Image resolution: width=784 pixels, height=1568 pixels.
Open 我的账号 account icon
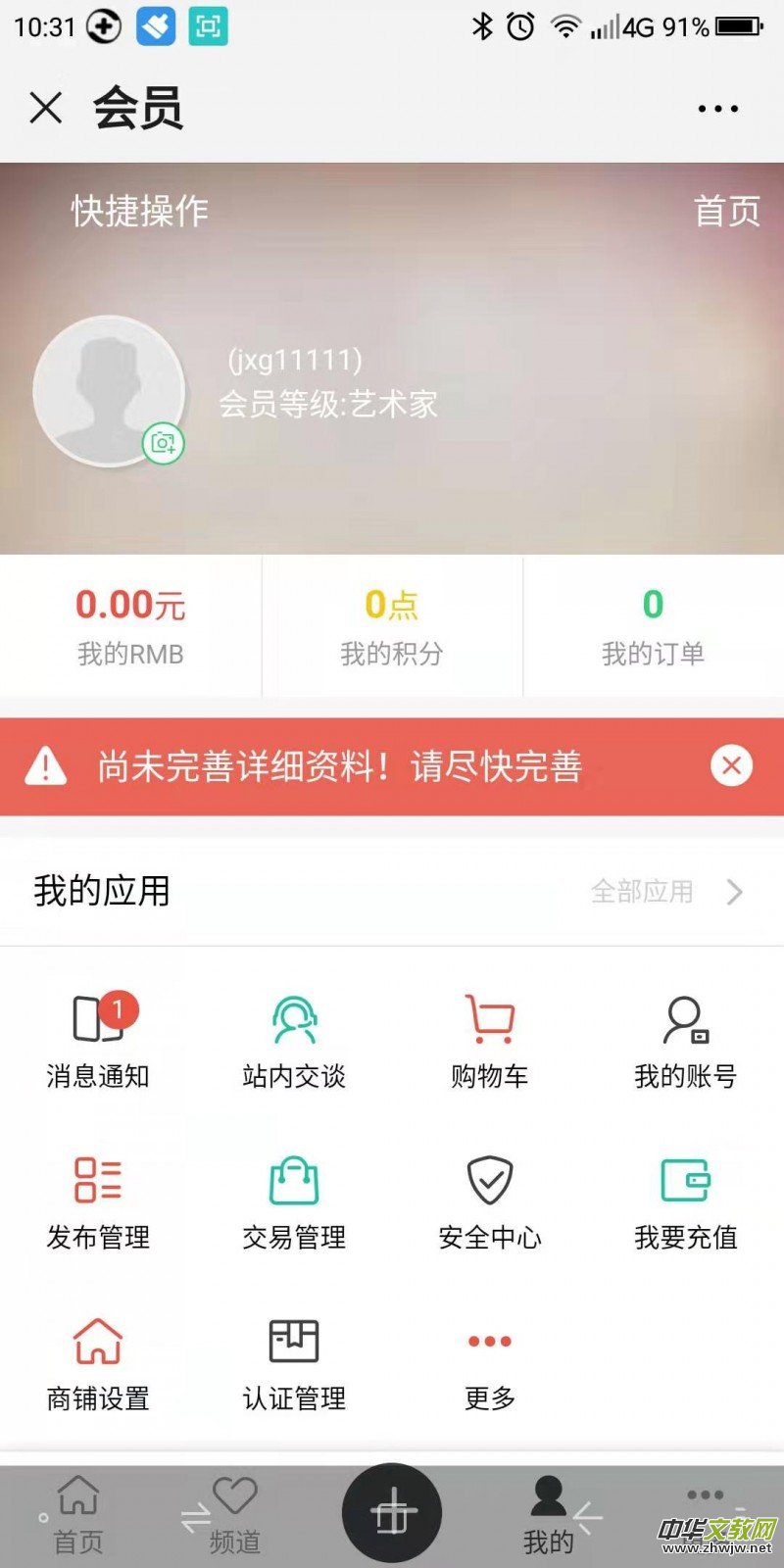[684, 1019]
